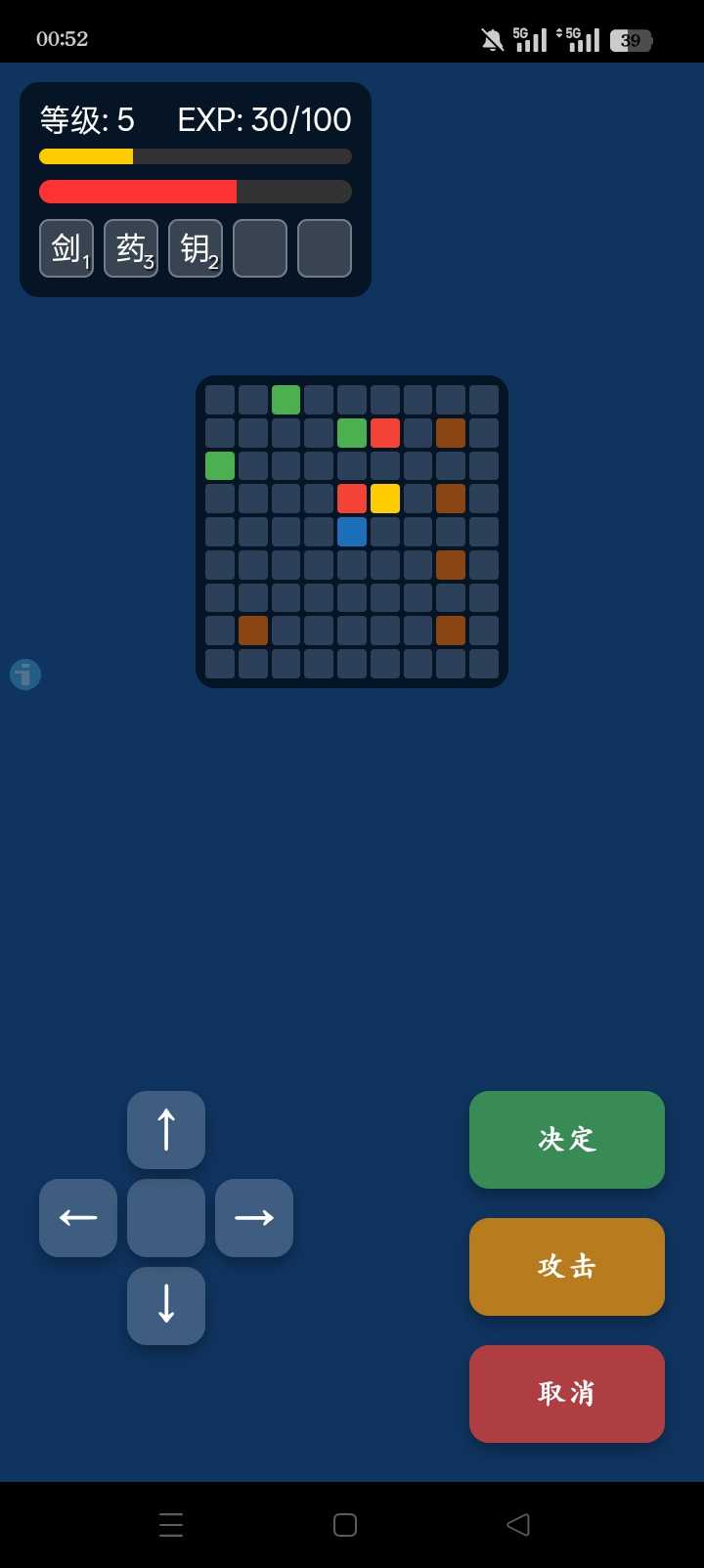Go to the system home screen

(x=345, y=1524)
